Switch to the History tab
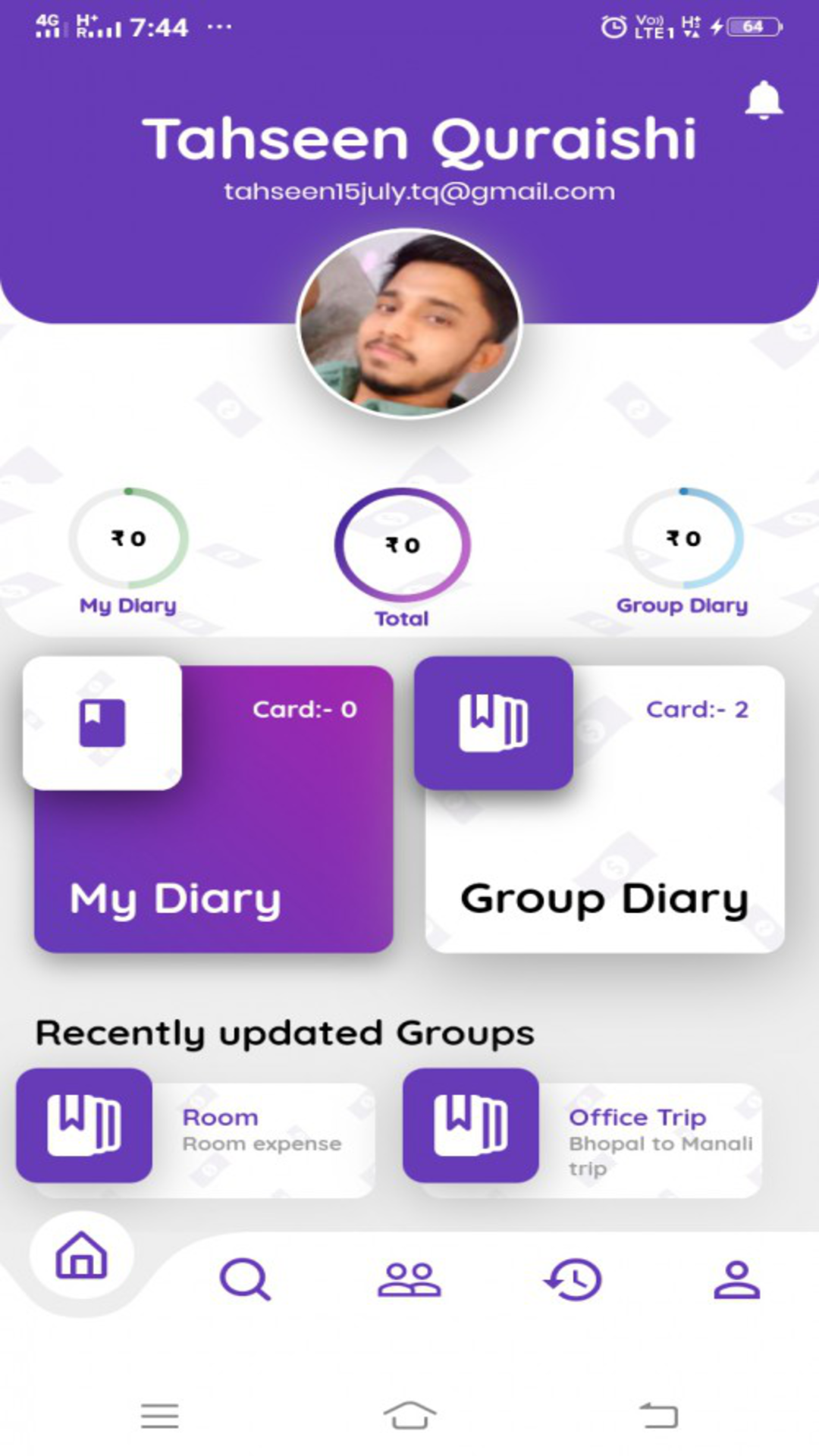 coord(573,1279)
